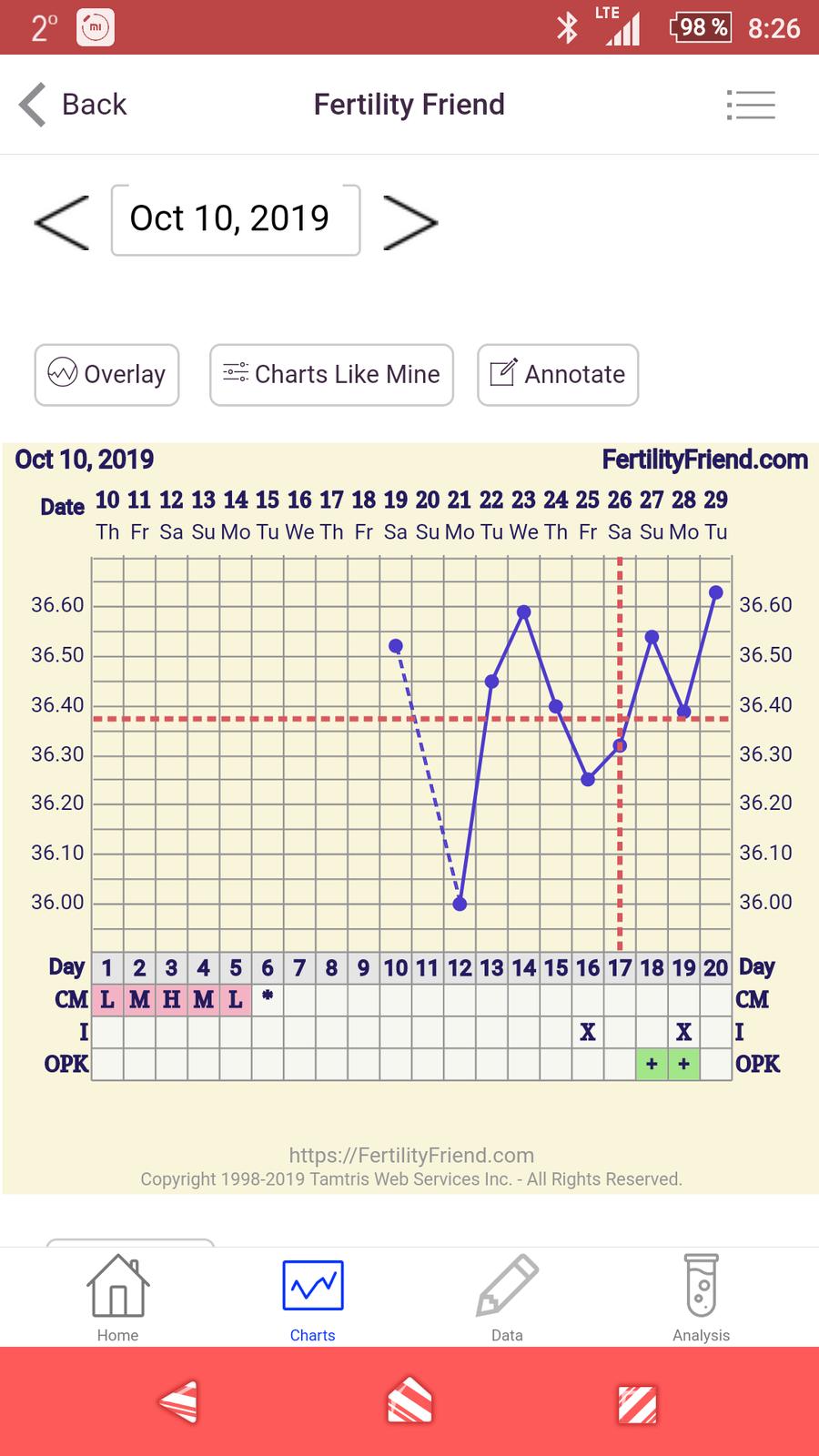Open the list menu icon
Image resolution: width=819 pixels, height=1456 pixels.
(x=751, y=105)
